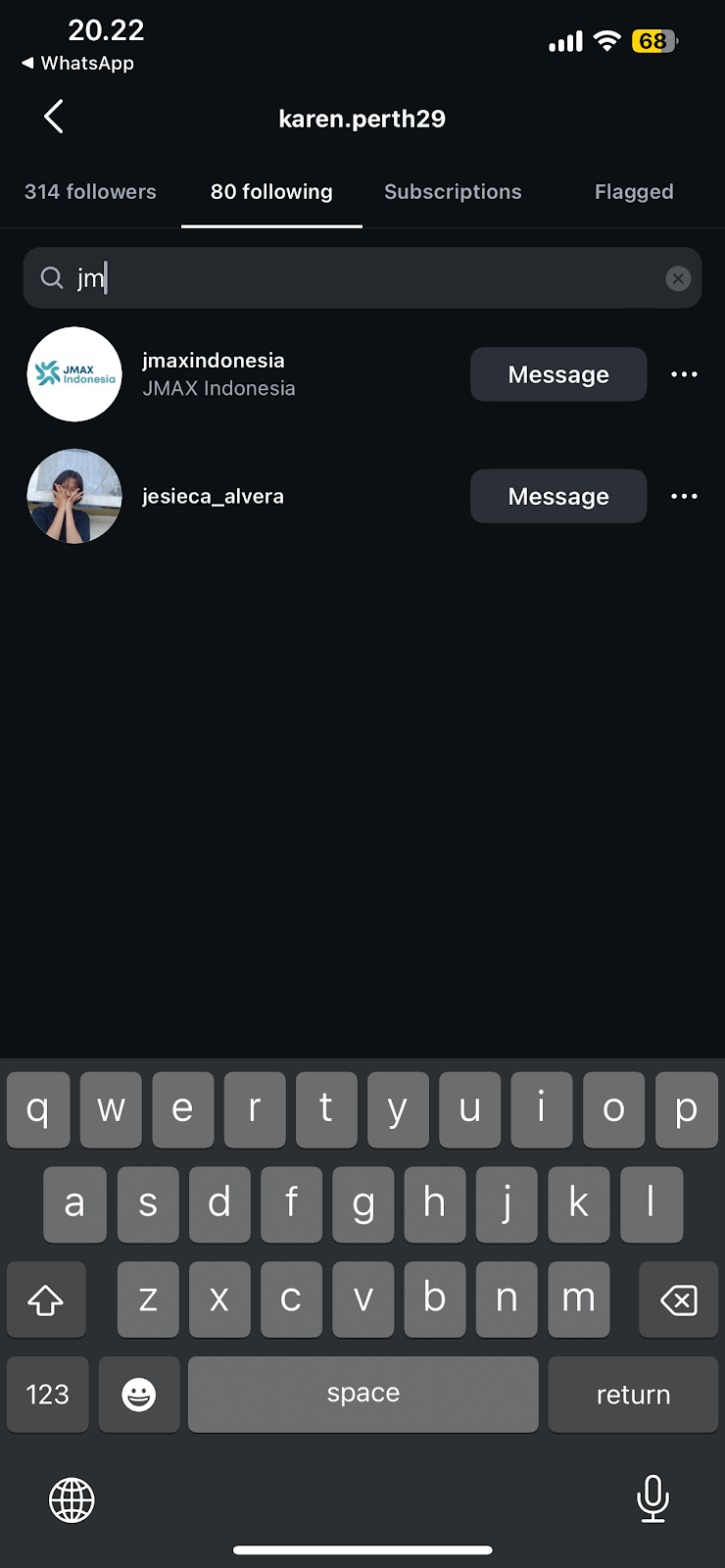
Task: Open the Subscriptions tab
Action: 453,192
